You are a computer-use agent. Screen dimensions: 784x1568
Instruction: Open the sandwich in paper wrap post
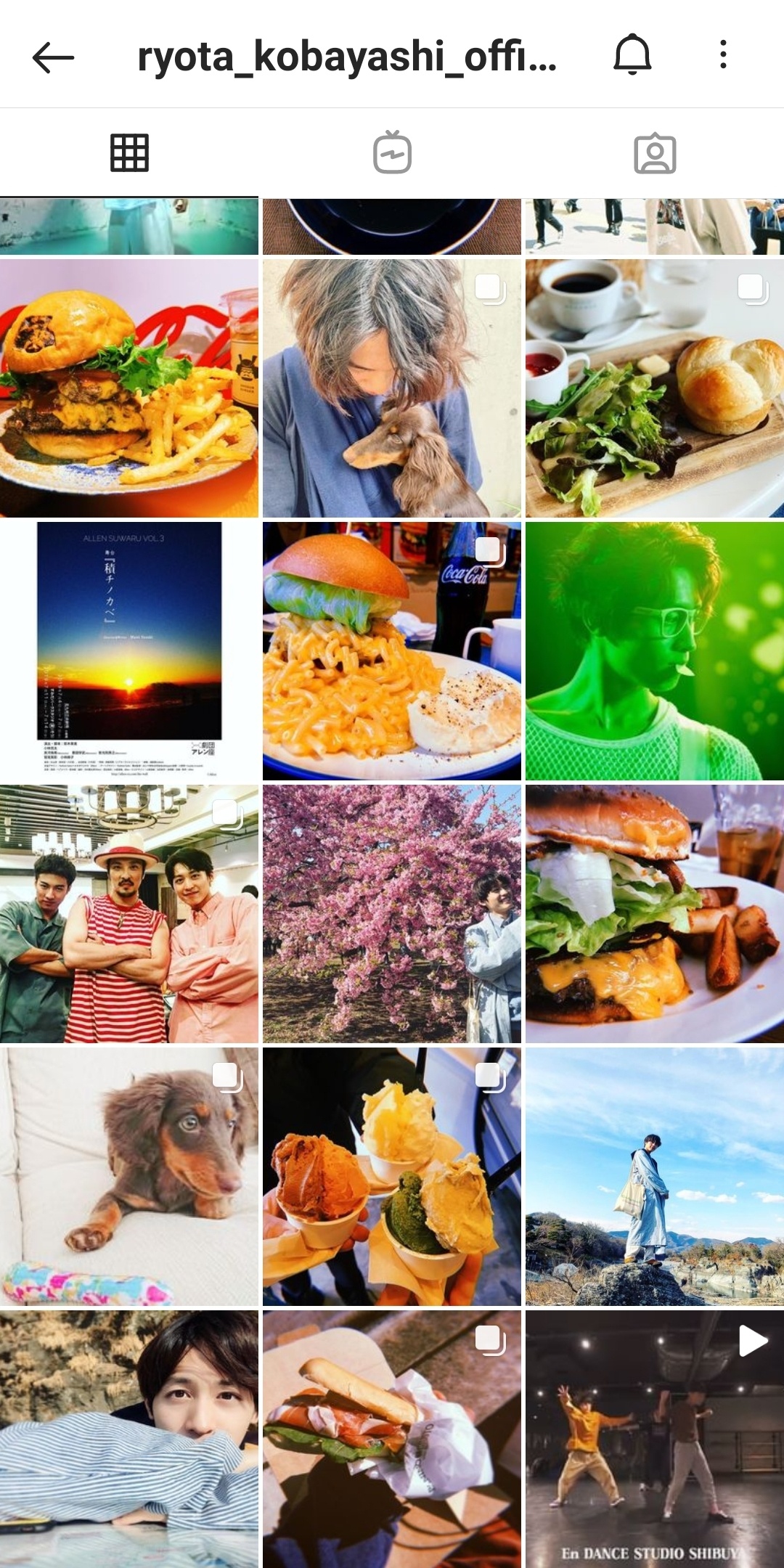(392, 1439)
